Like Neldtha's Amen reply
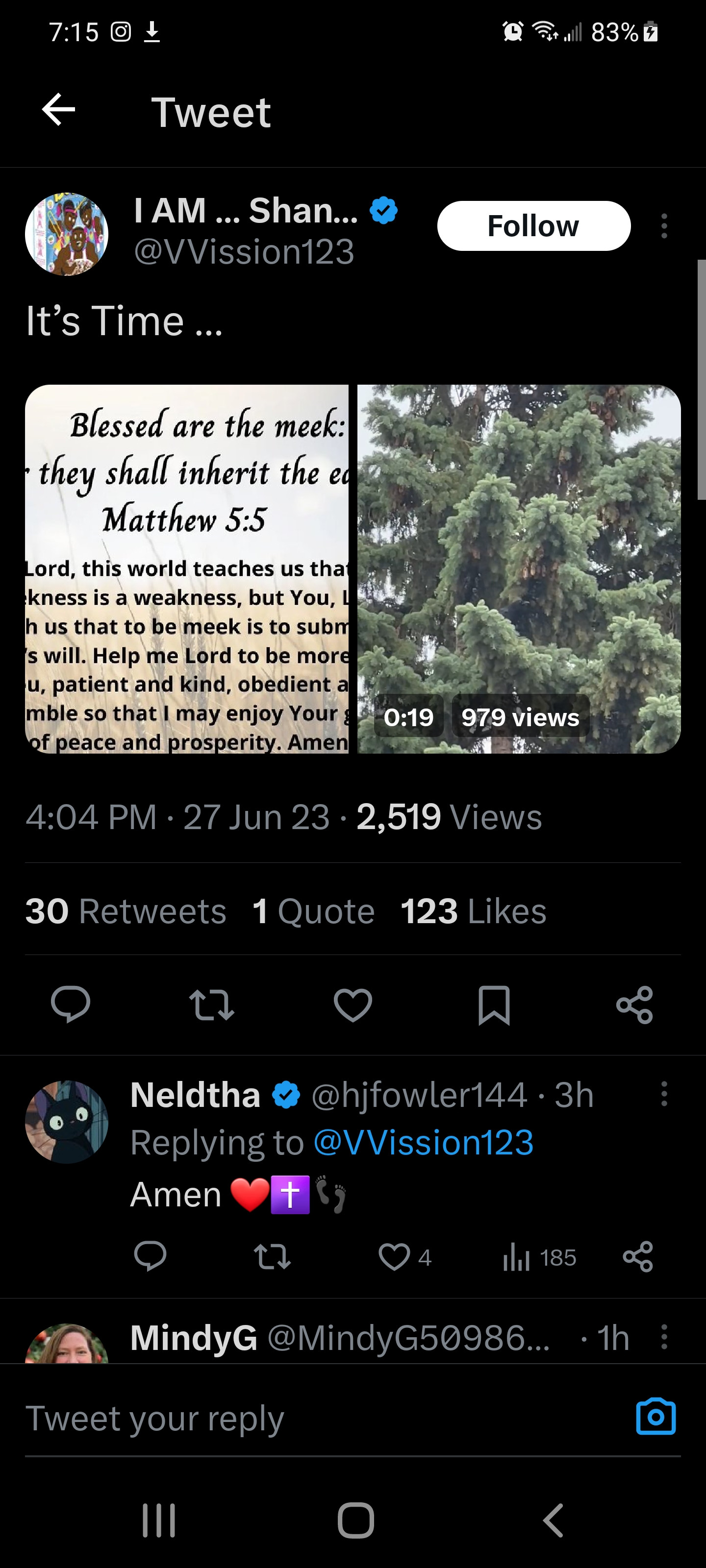Image resolution: width=706 pixels, height=1568 pixels. (x=394, y=1257)
